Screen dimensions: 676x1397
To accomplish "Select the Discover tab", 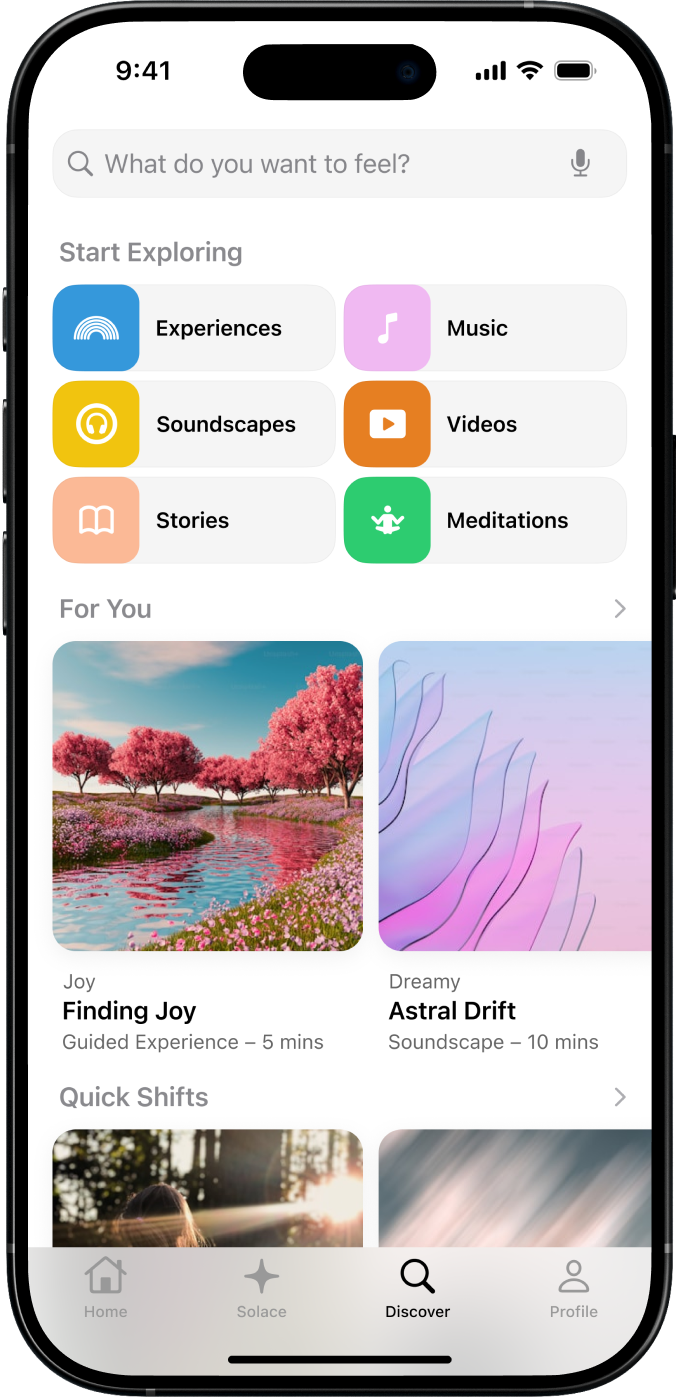I will pyautogui.click(x=418, y=1289).
